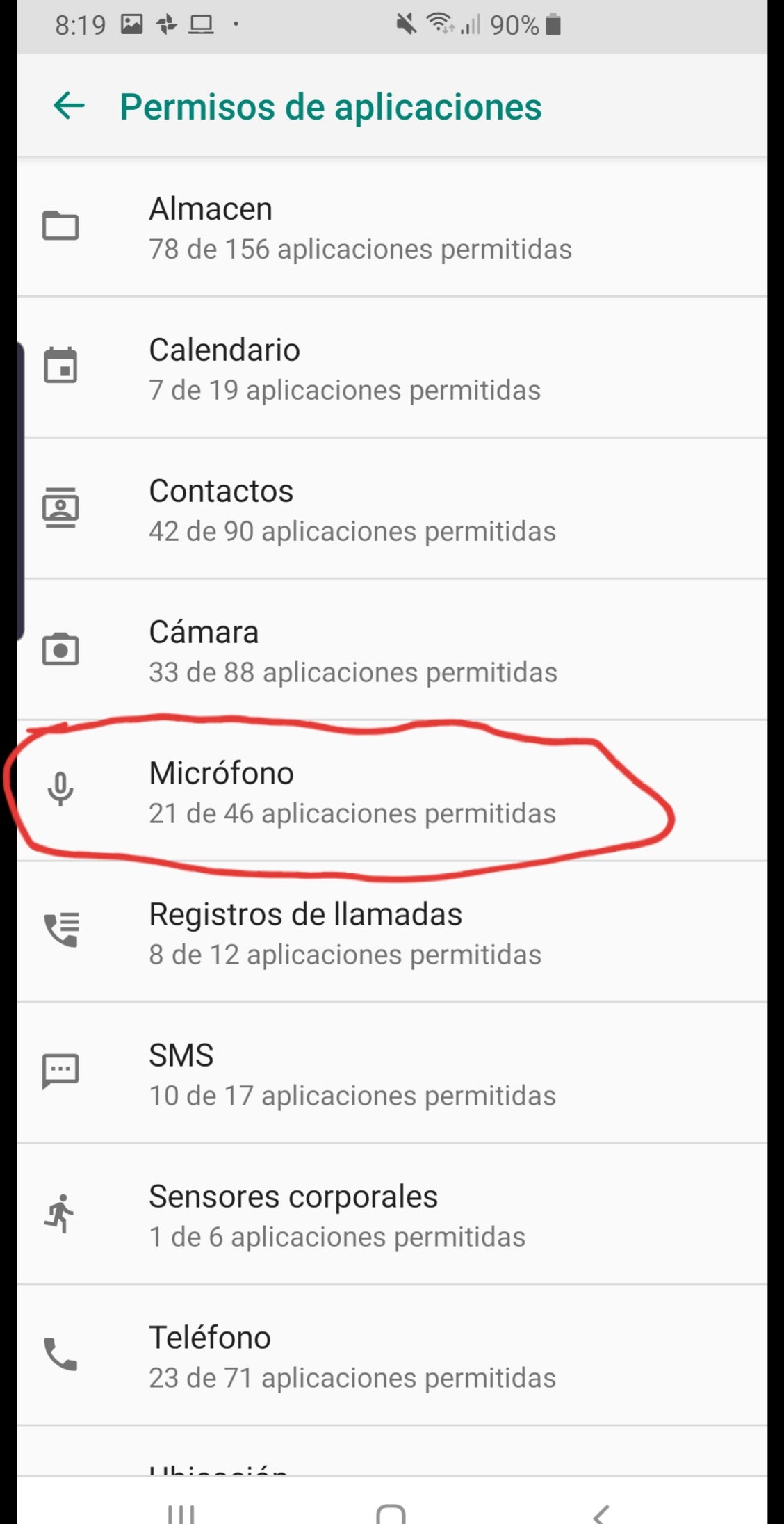Click the Cámara camera icon
Viewport: 784px width, 1524px height.
[62, 649]
